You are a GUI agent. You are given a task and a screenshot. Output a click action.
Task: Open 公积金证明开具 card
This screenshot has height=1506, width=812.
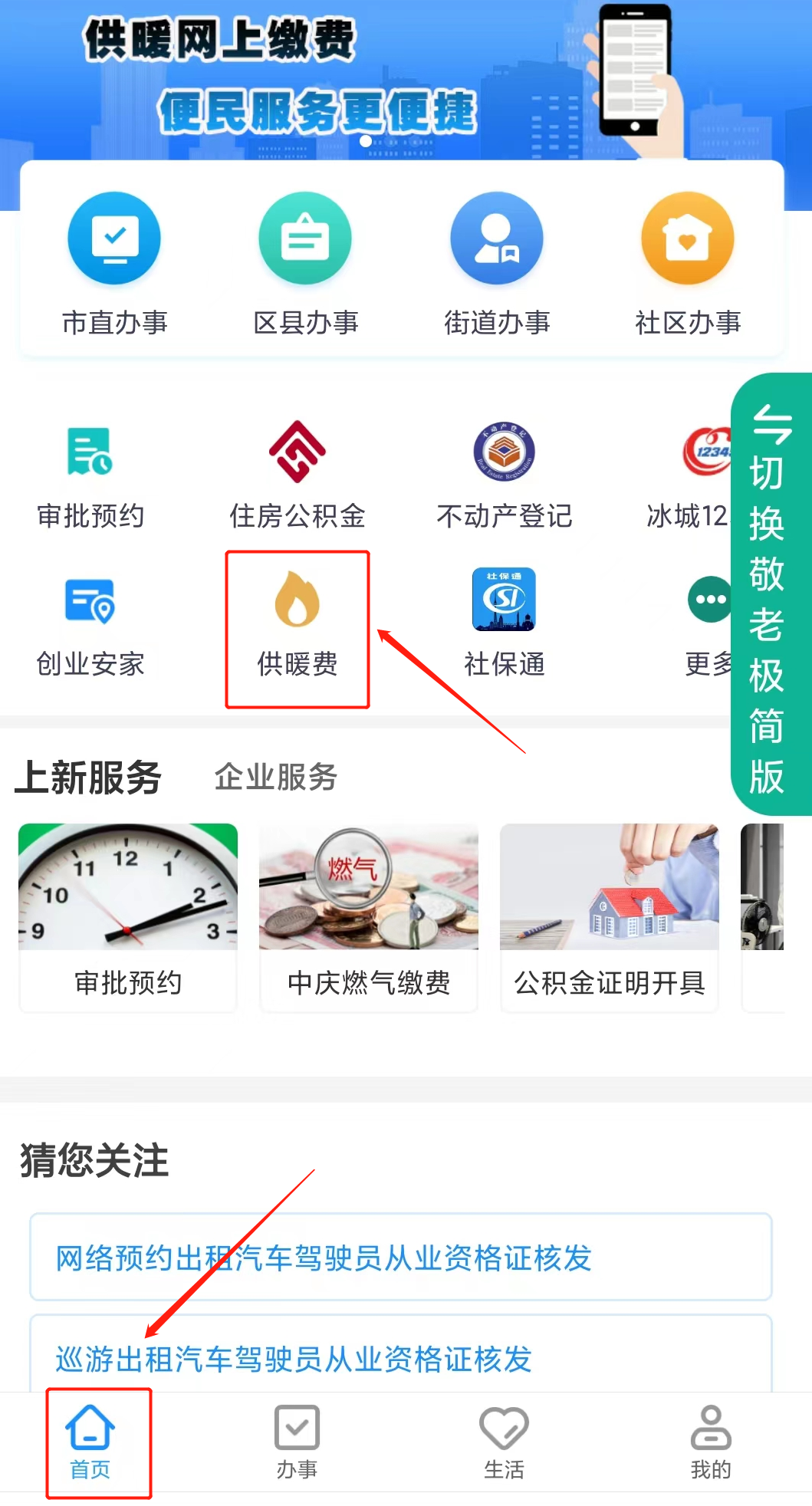pos(610,918)
